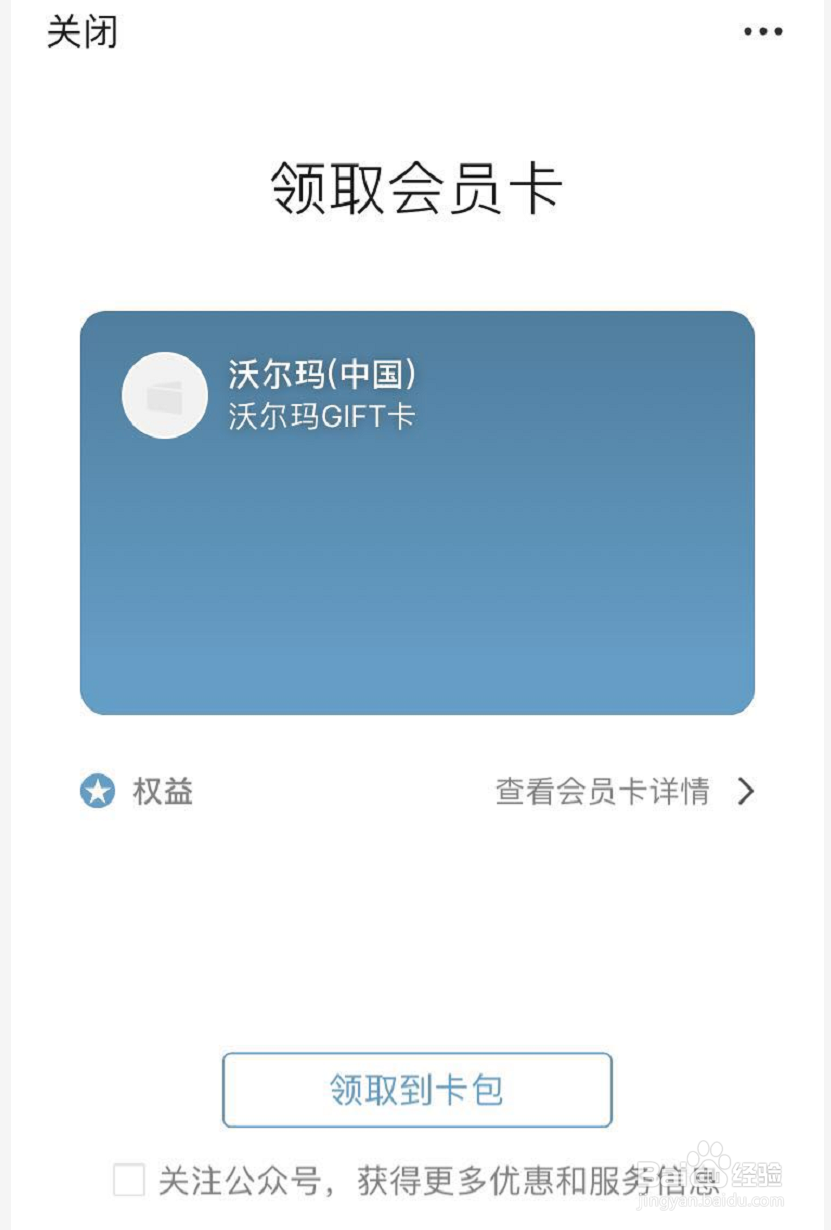Select the card brand logo on the membership card
The height and width of the screenshot is (1230, 831).
(163, 394)
